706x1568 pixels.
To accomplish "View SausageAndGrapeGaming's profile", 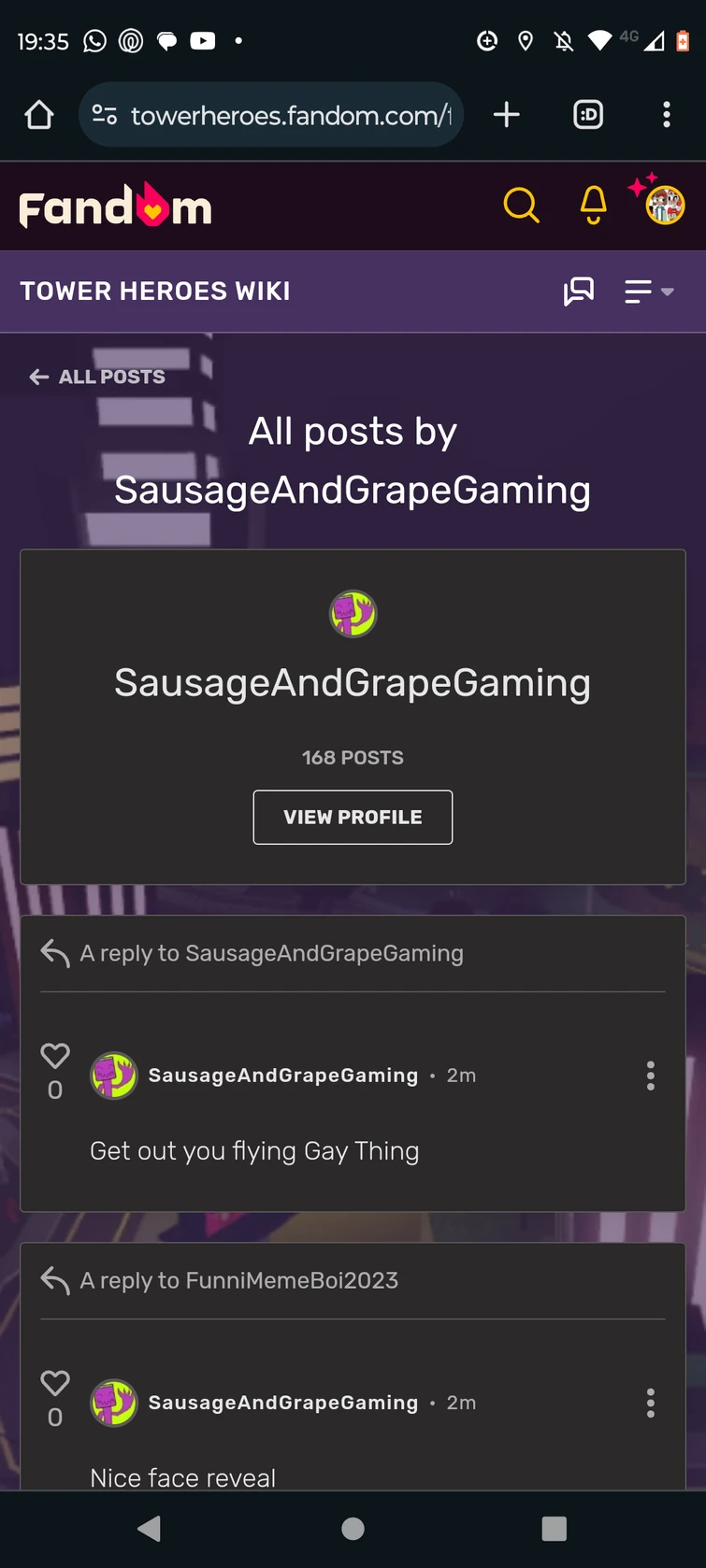I will point(353,817).
